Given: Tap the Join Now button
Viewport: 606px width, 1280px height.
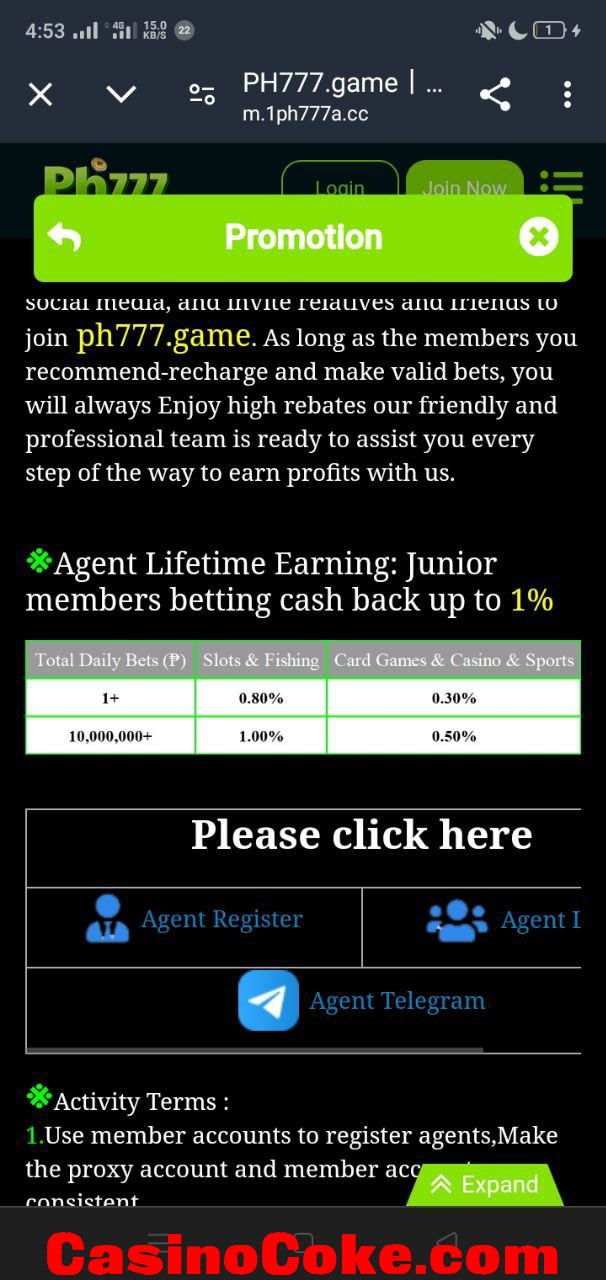Looking at the screenshot, I should pos(464,181).
